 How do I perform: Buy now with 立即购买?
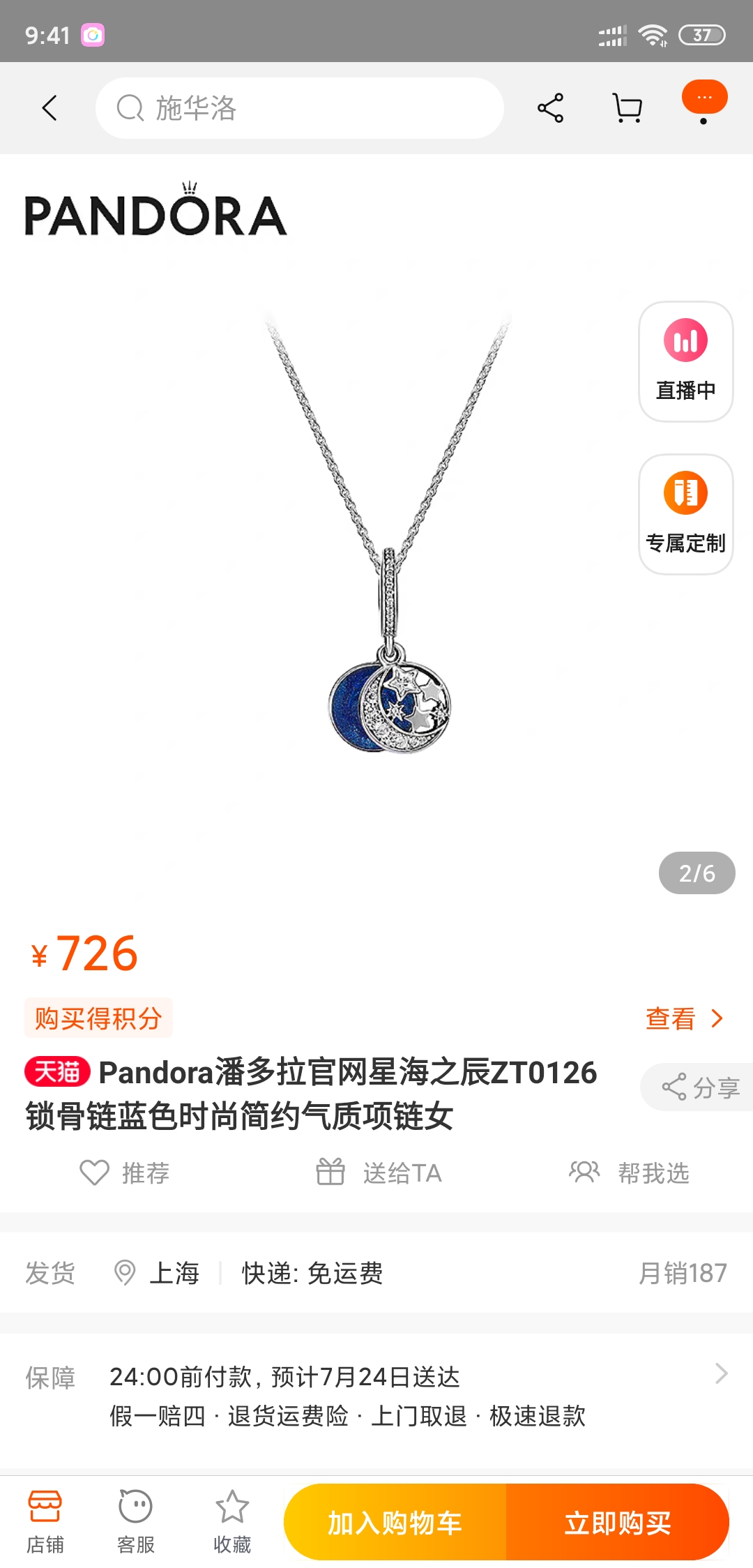(618, 1523)
